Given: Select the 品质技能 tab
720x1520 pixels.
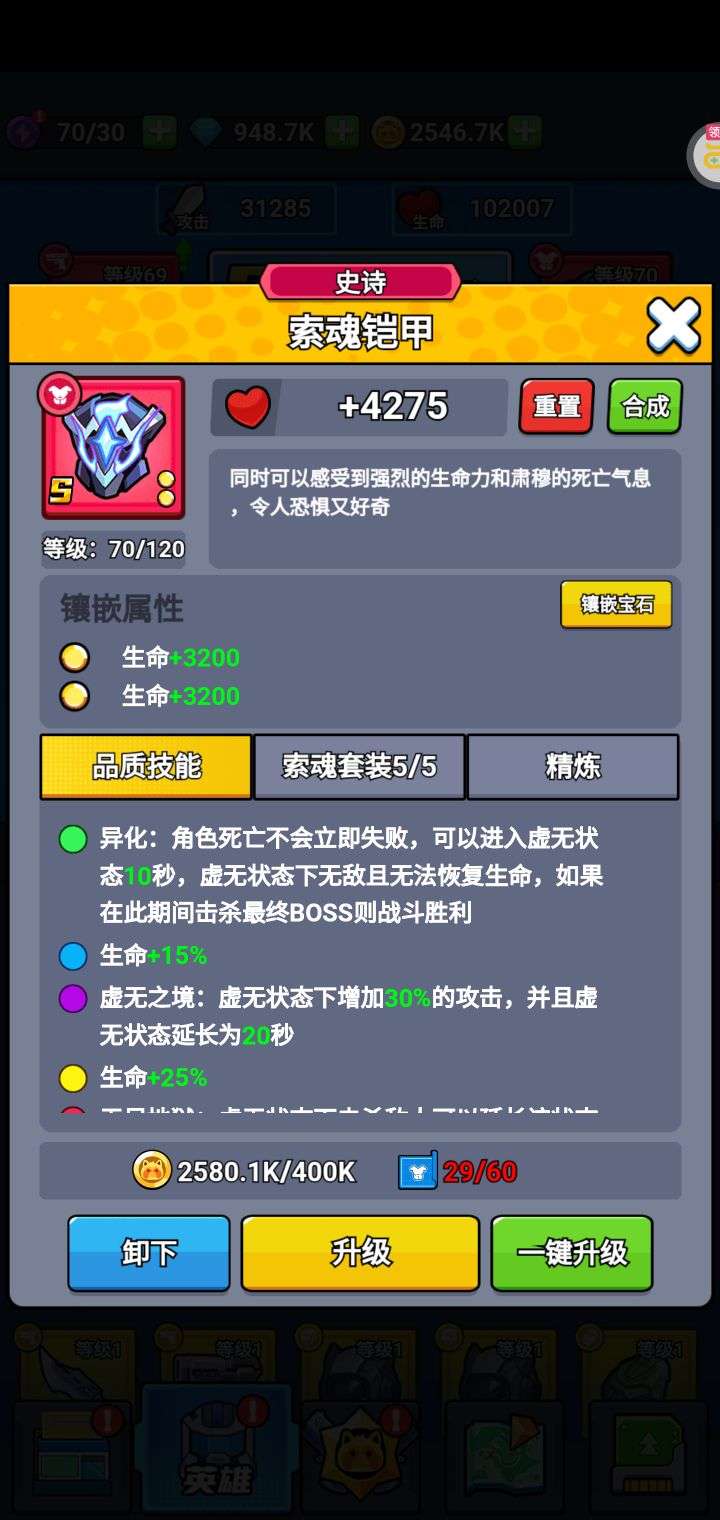Looking at the screenshot, I should 146,767.
